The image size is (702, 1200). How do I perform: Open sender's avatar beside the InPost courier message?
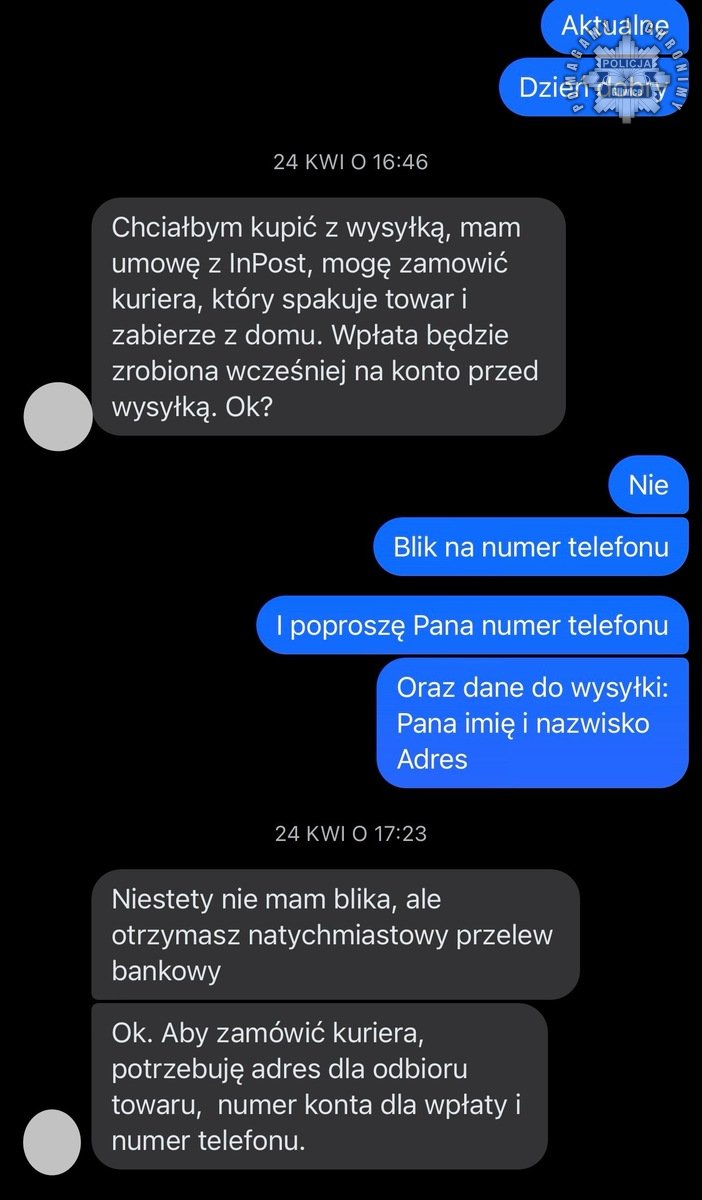57,416
